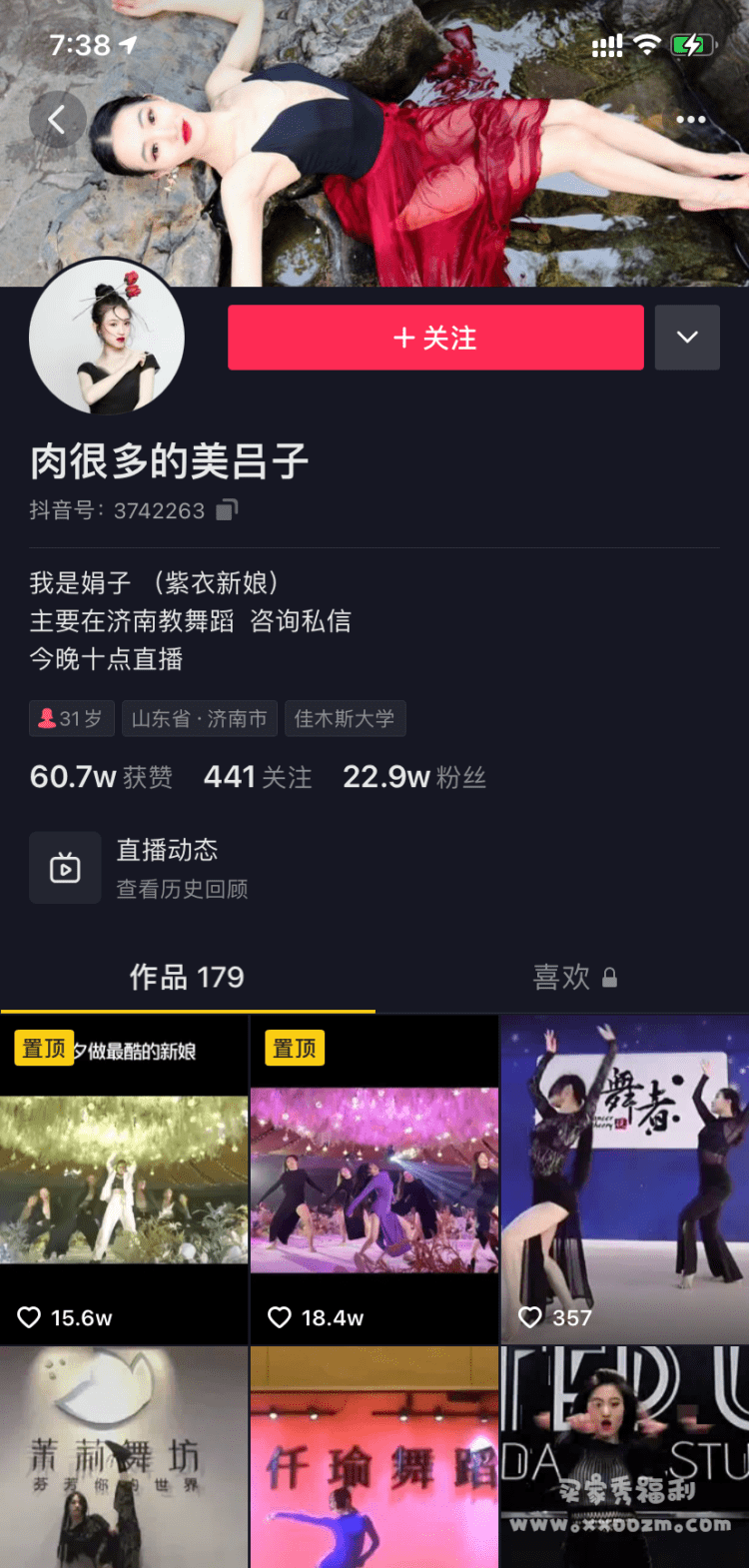
Task: Open the video with 357 likes
Action: [x=624, y=1179]
